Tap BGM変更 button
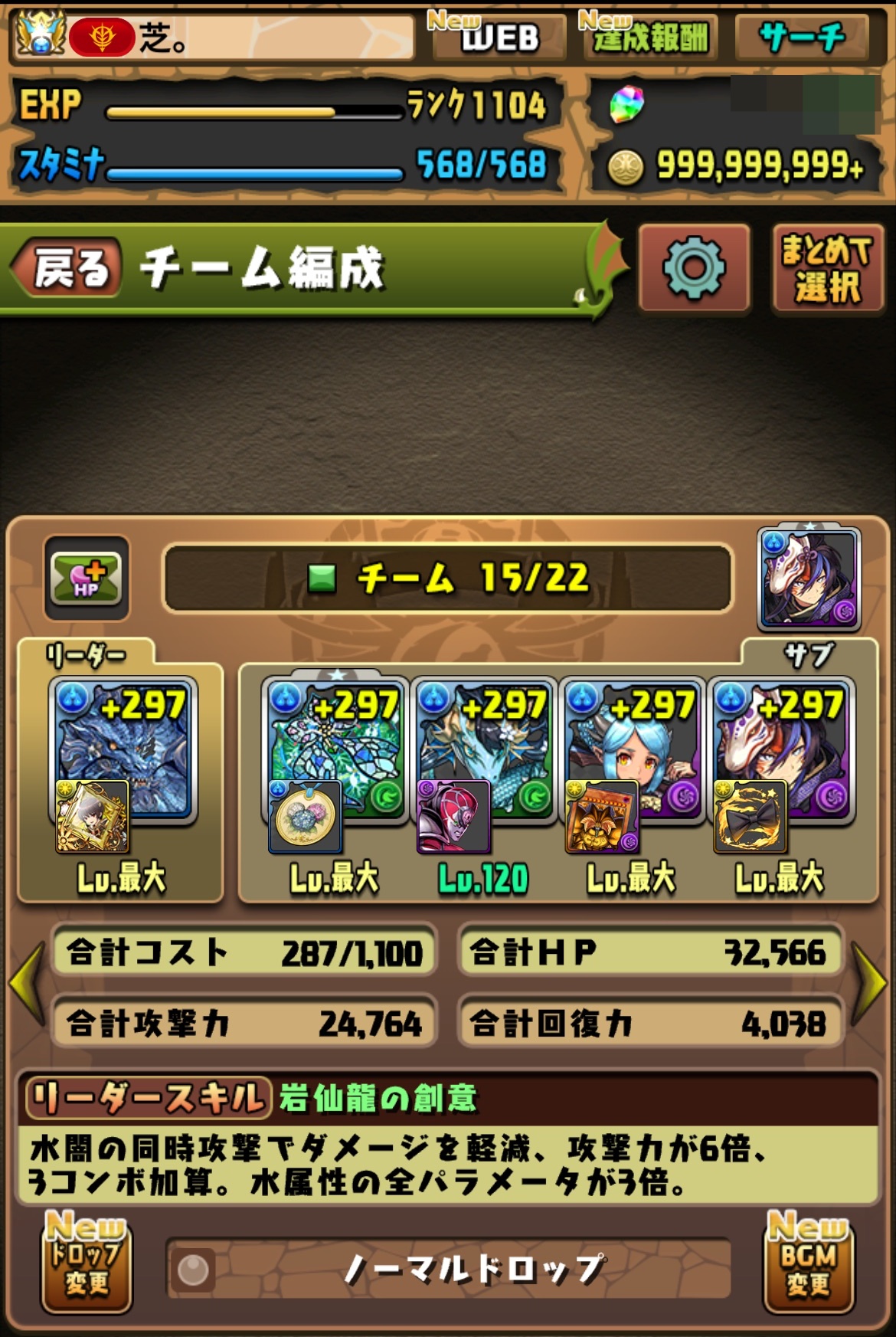 (809, 1262)
